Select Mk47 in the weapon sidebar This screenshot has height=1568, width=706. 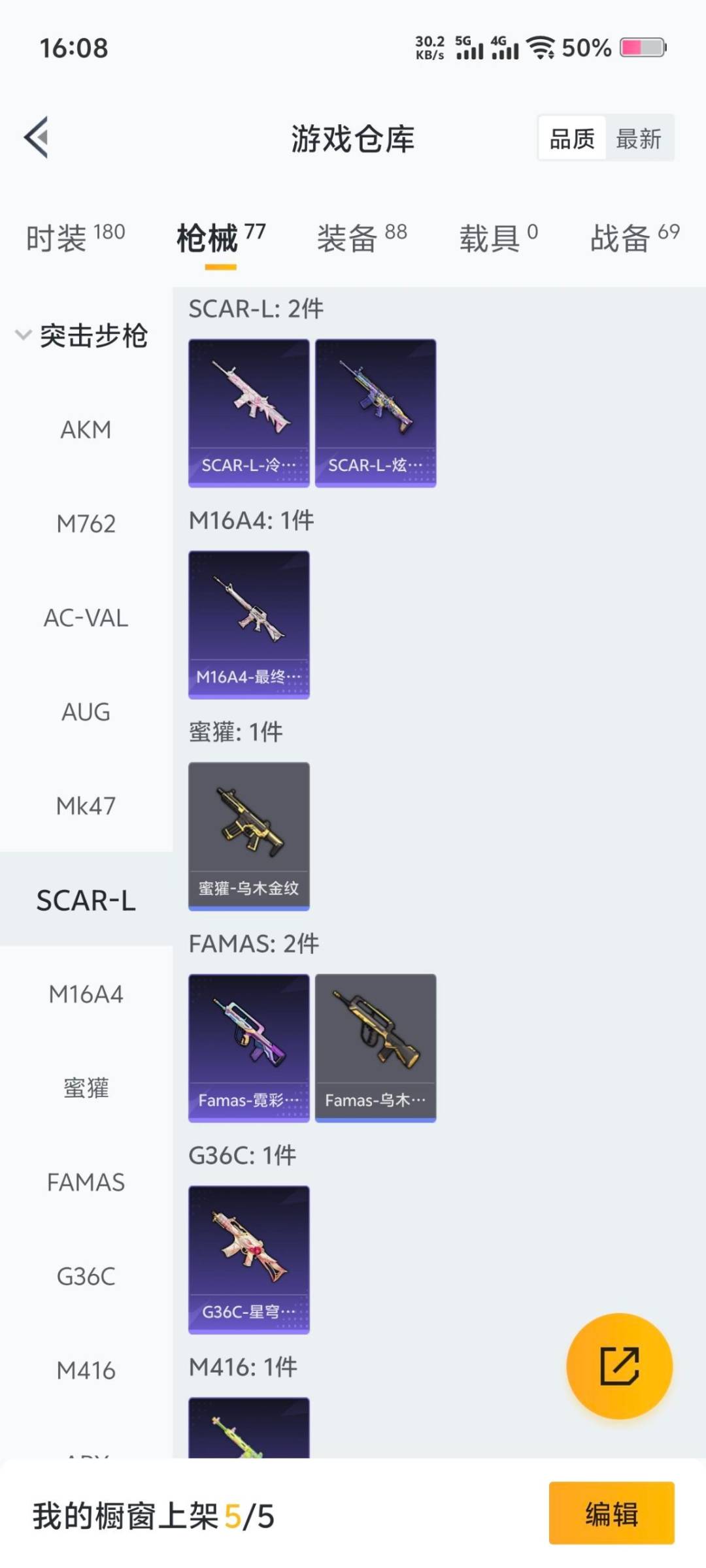(86, 806)
